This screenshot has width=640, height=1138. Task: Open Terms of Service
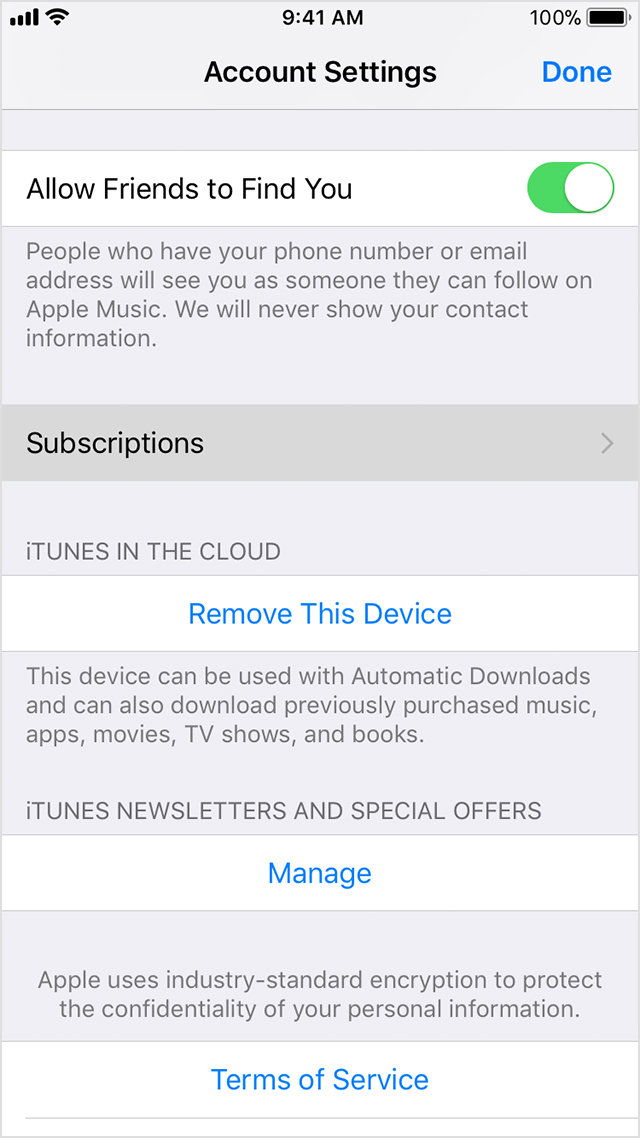(320, 1080)
